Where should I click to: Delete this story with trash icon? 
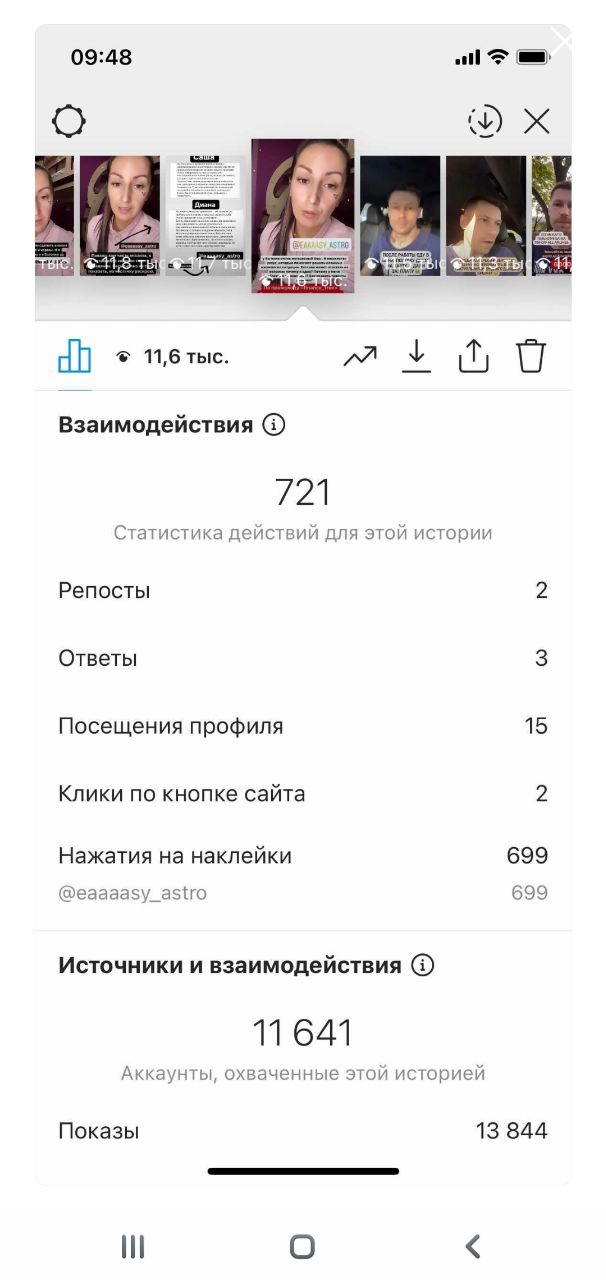coord(531,356)
